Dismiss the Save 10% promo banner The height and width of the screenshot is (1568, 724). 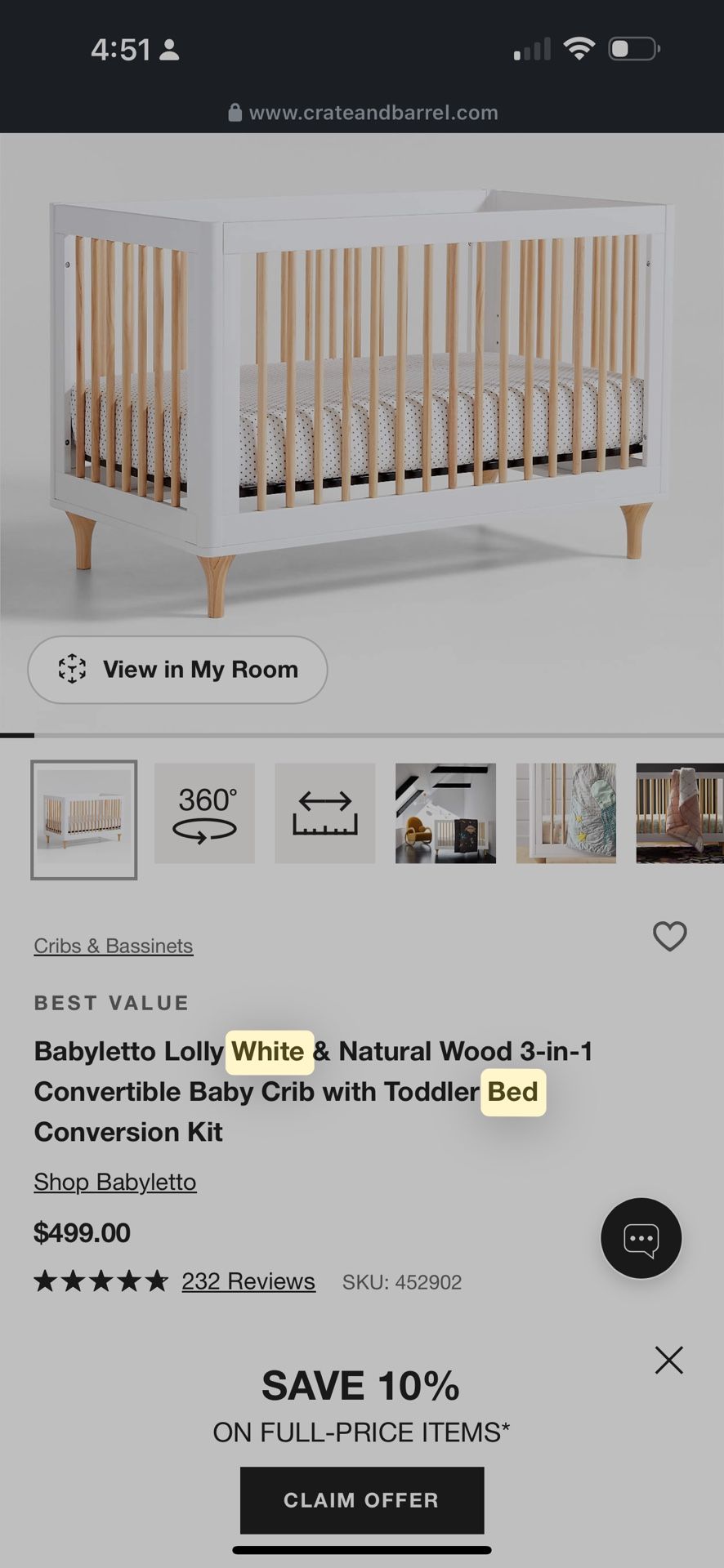(x=669, y=1360)
